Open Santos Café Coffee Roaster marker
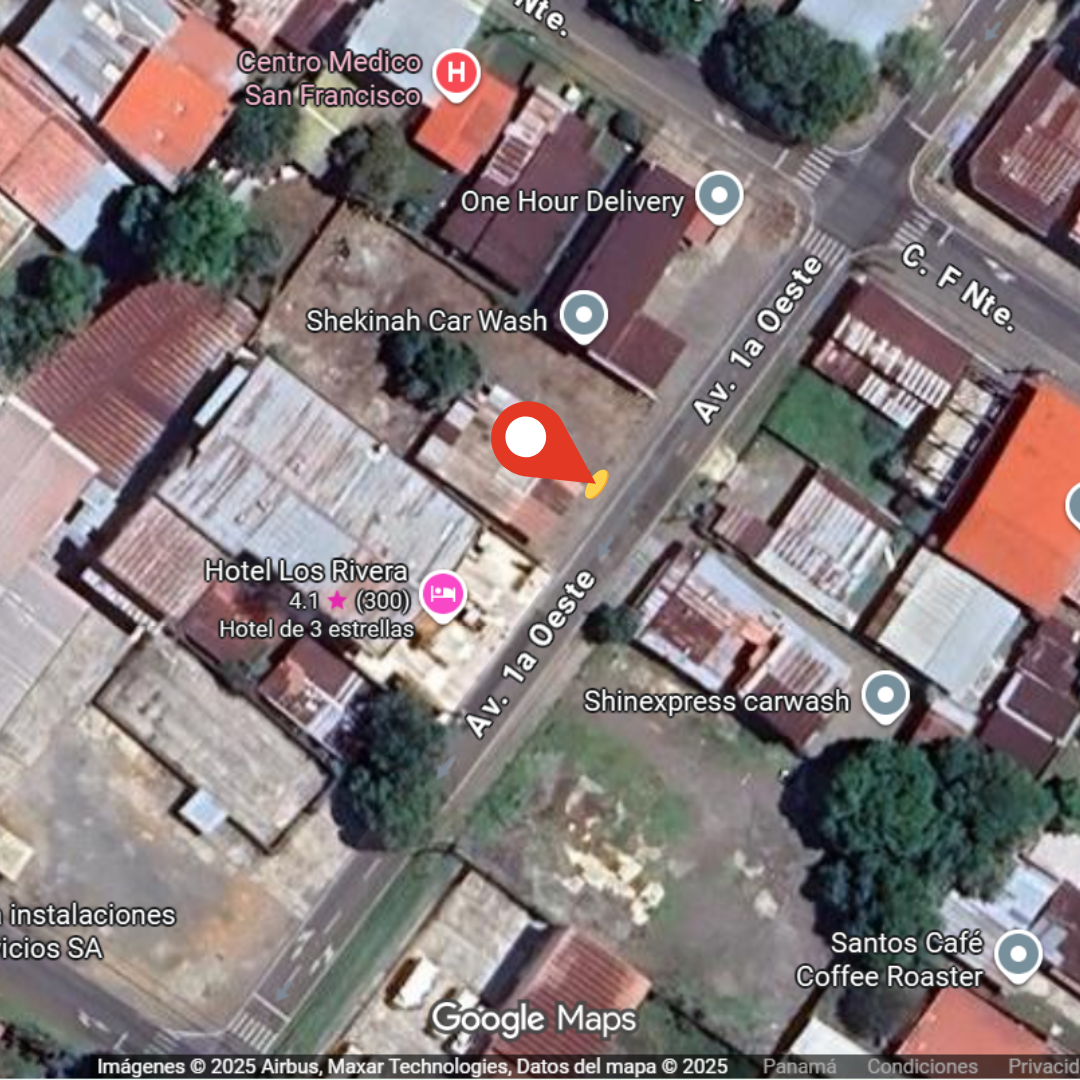Viewport: 1080px width, 1080px height. click(x=1018, y=952)
